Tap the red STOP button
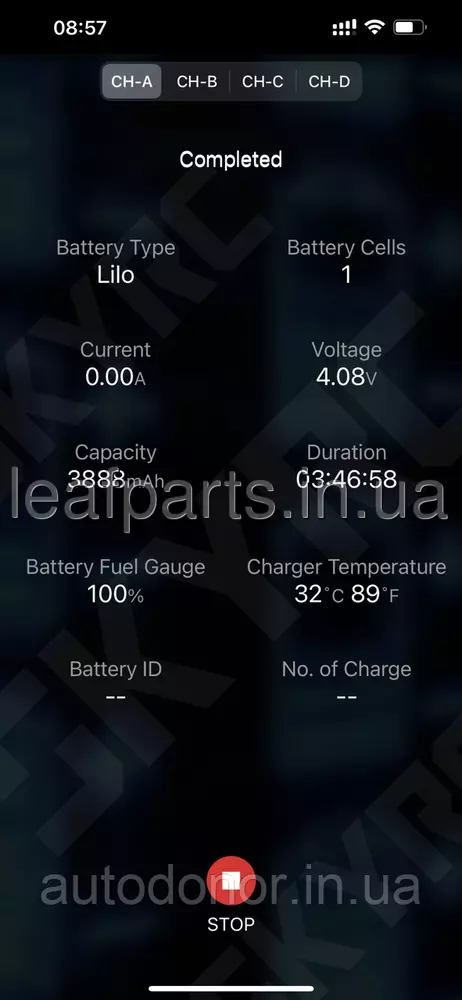Viewport: 462px width, 1000px height. tap(231, 880)
